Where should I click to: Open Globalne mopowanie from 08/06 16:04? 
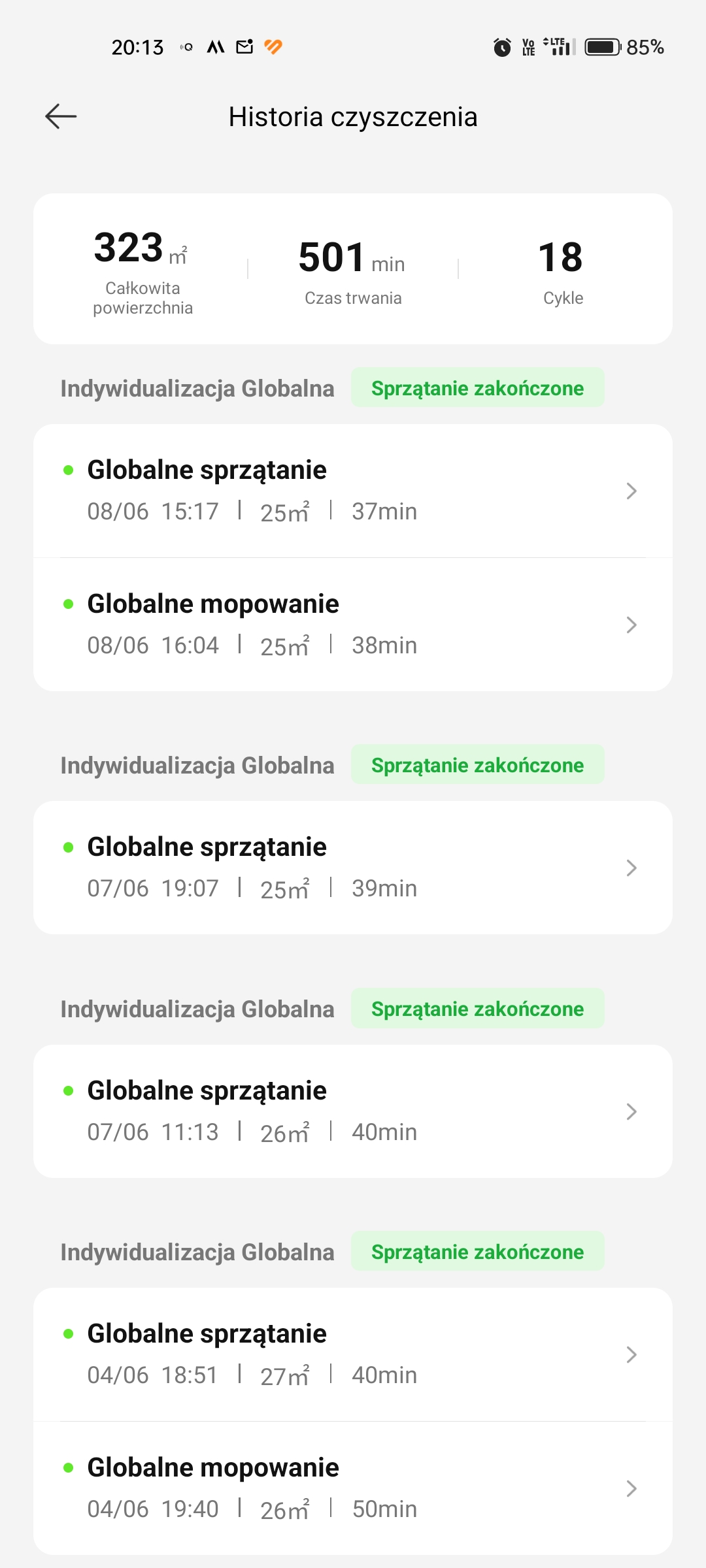353,625
